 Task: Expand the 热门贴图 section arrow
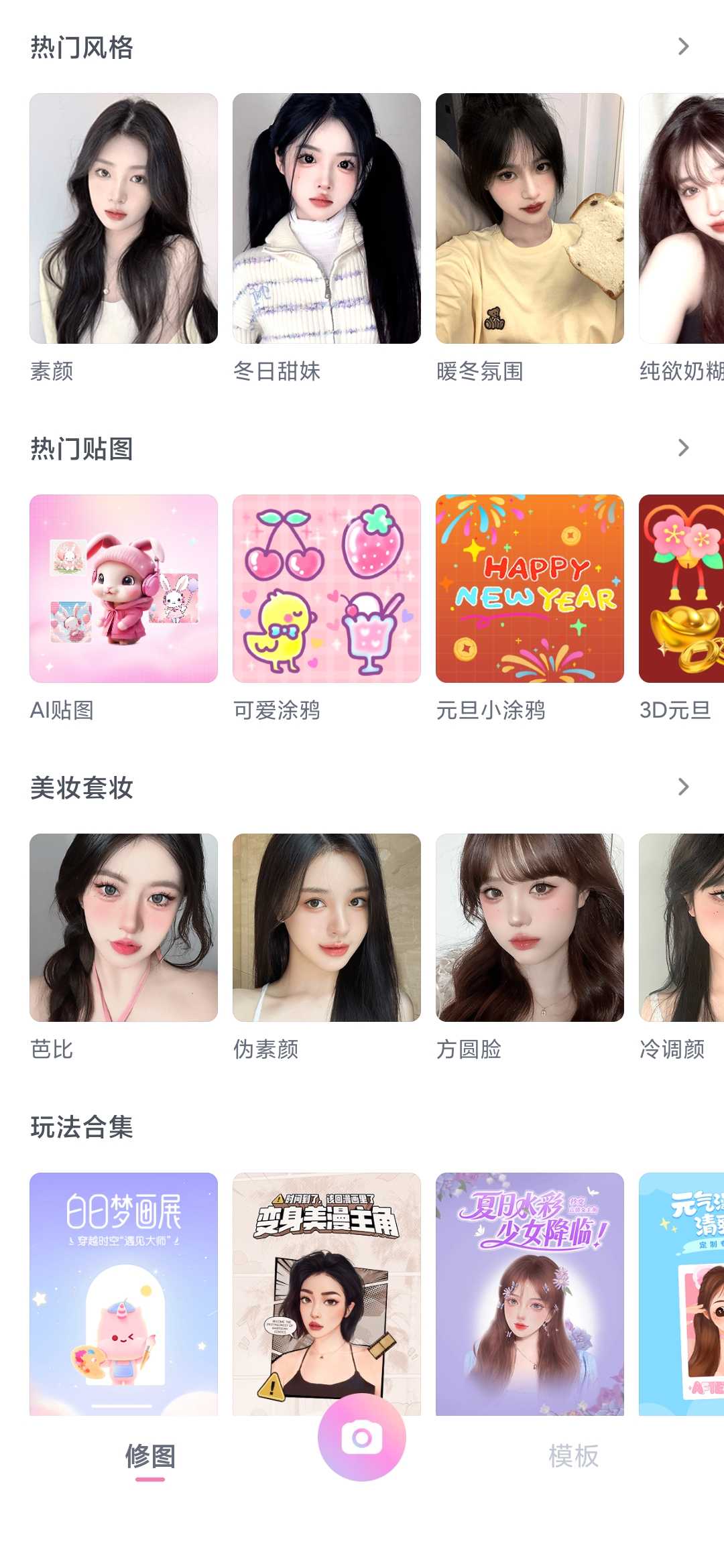pos(683,448)
